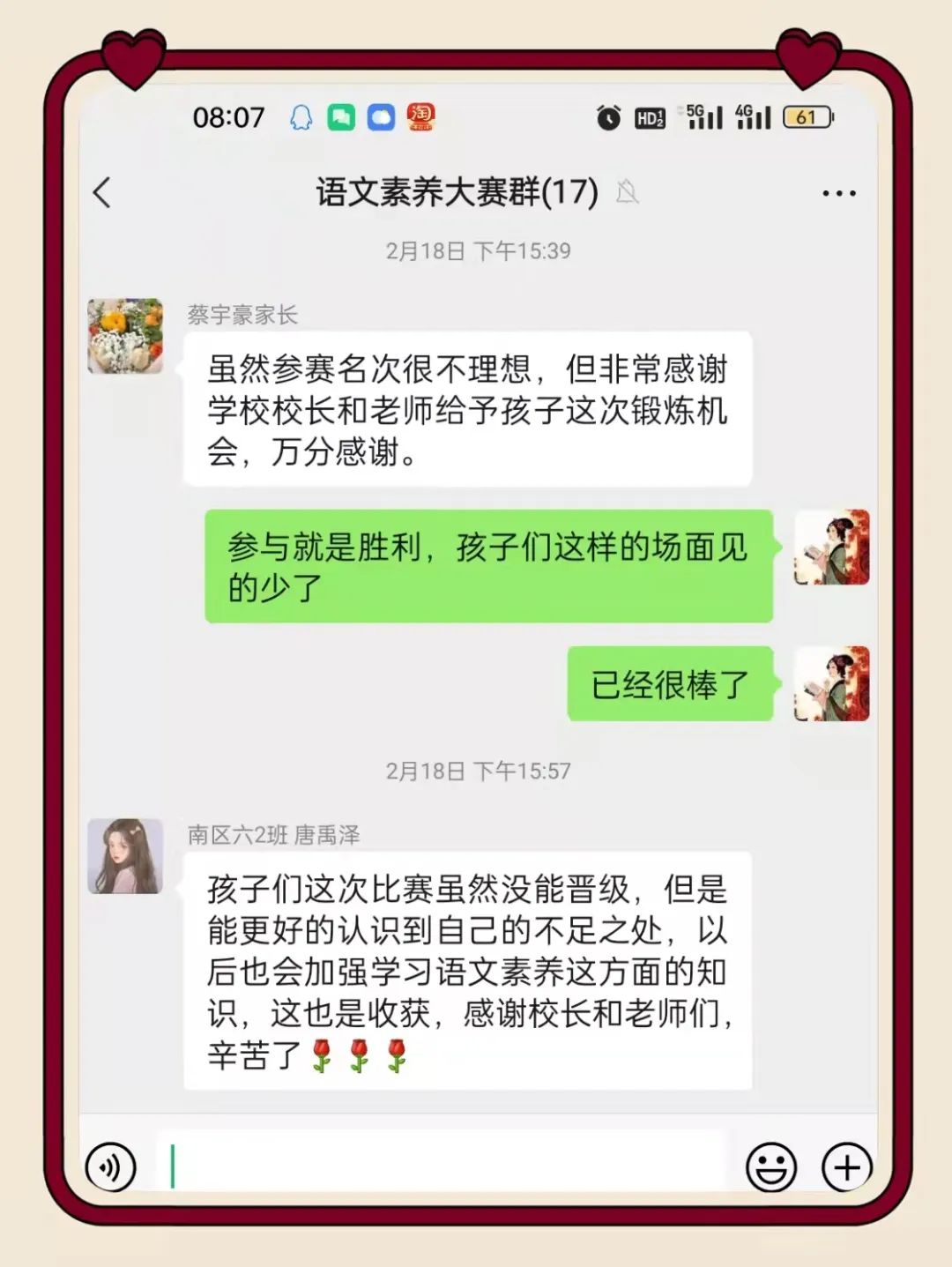Open 南区六2班 唐禹泽's profile avatar
952x1267 pixels.
(125, 856)
